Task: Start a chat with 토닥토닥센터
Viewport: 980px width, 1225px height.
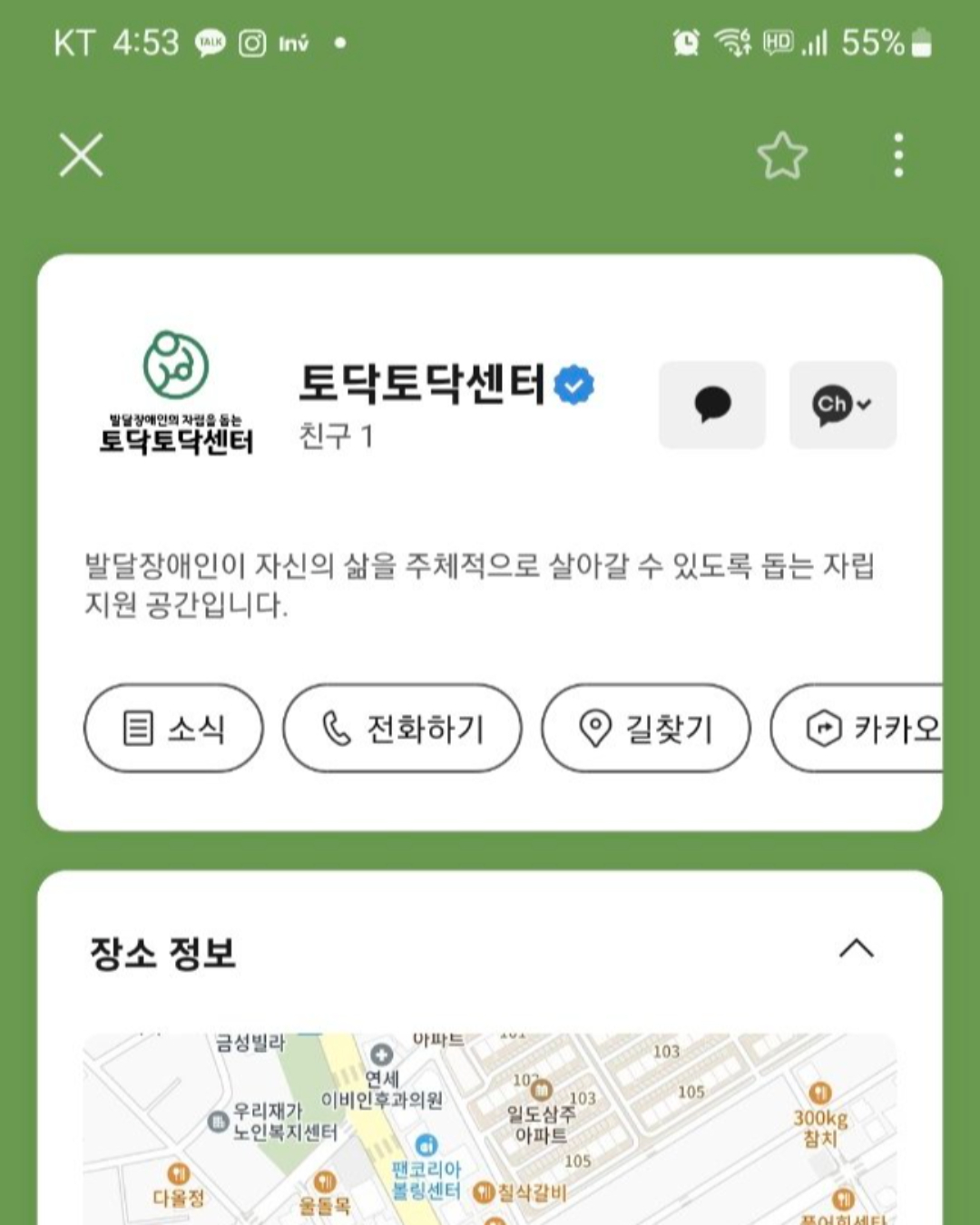Action: (x=712, y=405)
